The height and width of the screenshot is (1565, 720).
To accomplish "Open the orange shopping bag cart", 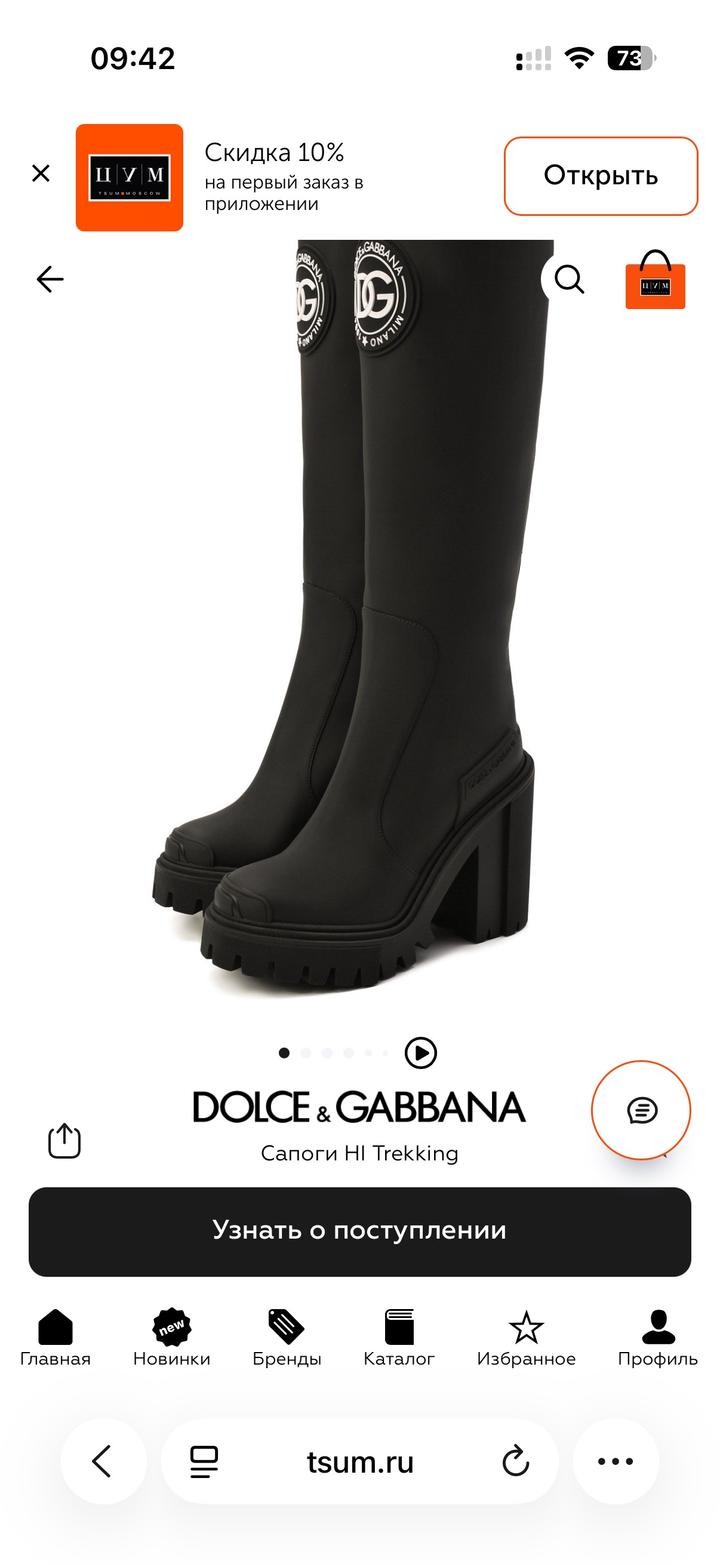I will point(655,280).
